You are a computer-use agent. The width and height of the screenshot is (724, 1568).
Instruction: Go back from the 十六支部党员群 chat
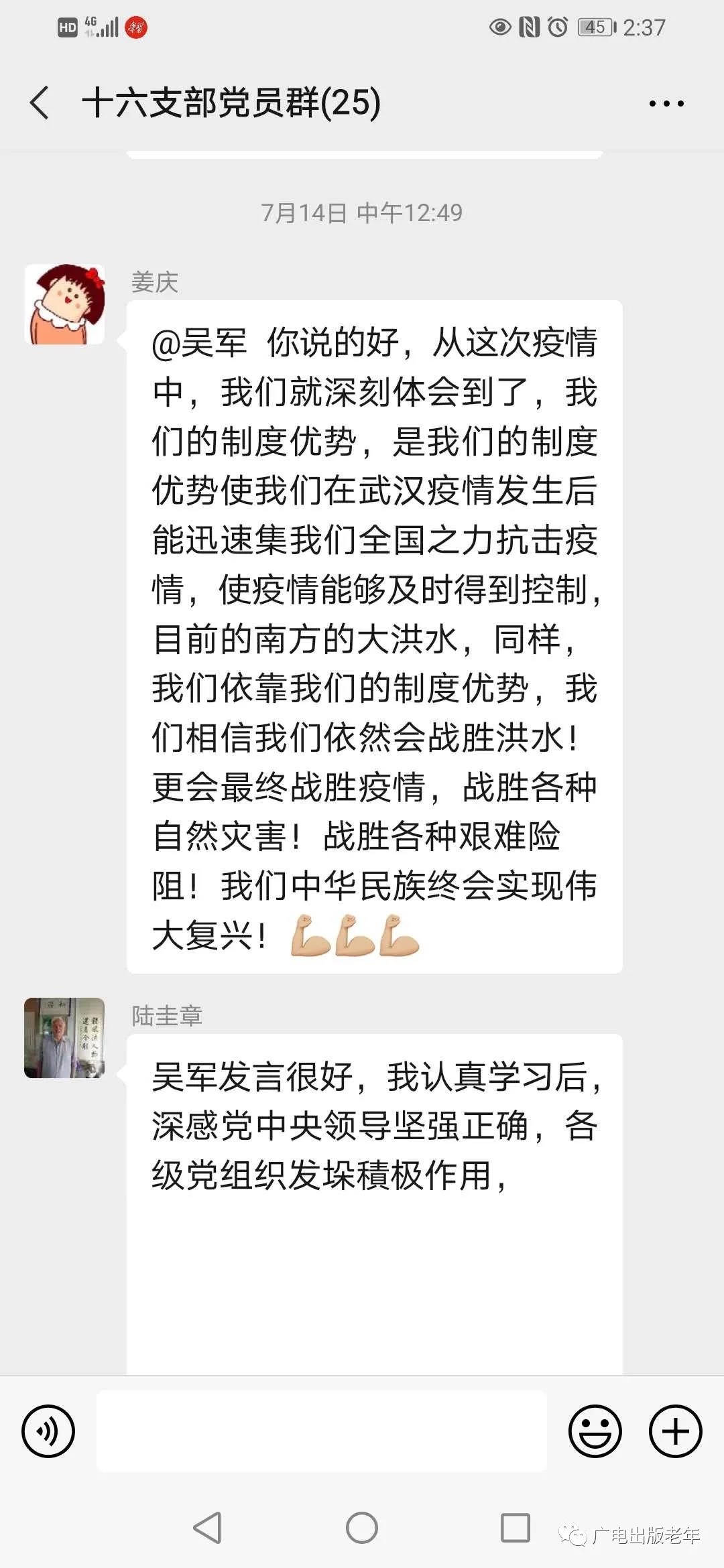coord(40,103)
